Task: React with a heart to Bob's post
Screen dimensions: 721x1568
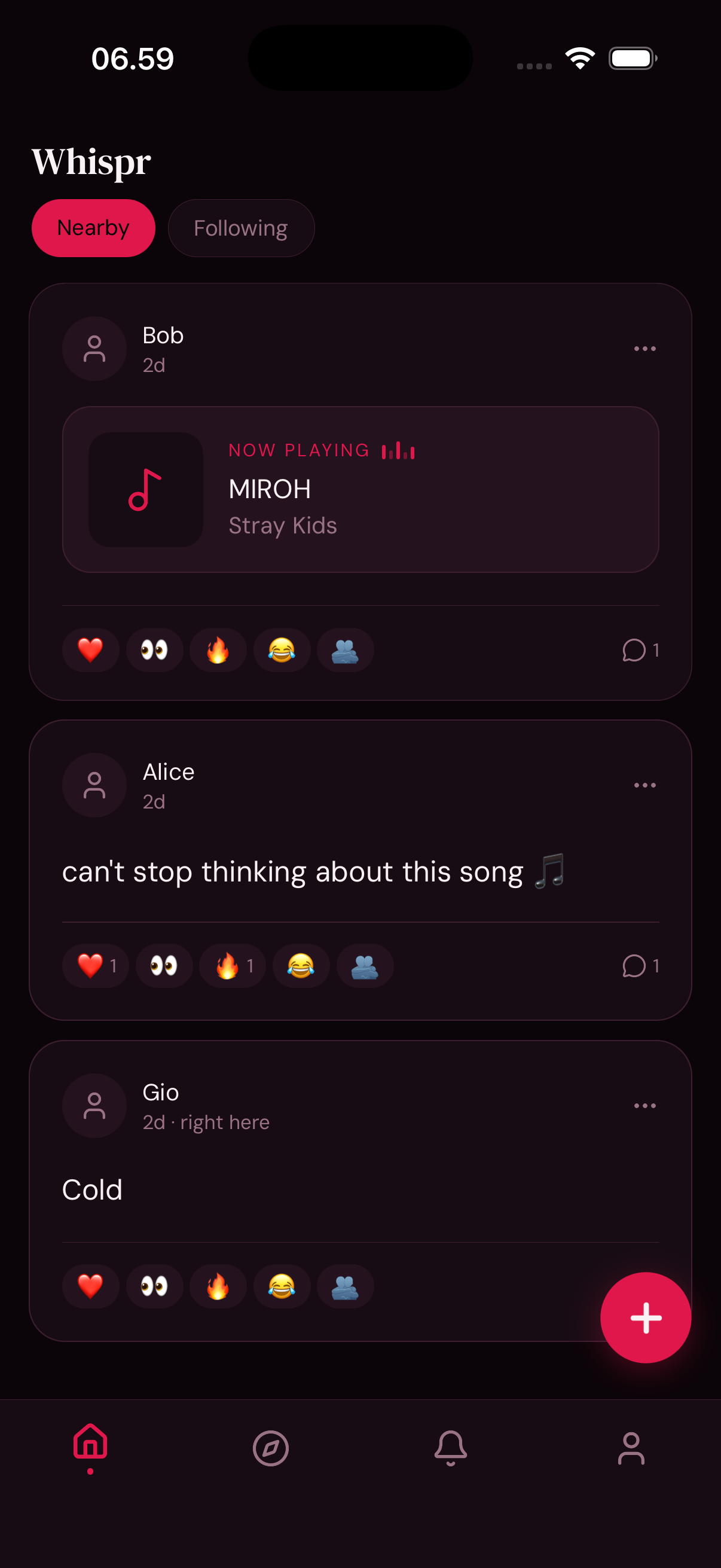Action: pyautogui.click(x=91, y=650)
